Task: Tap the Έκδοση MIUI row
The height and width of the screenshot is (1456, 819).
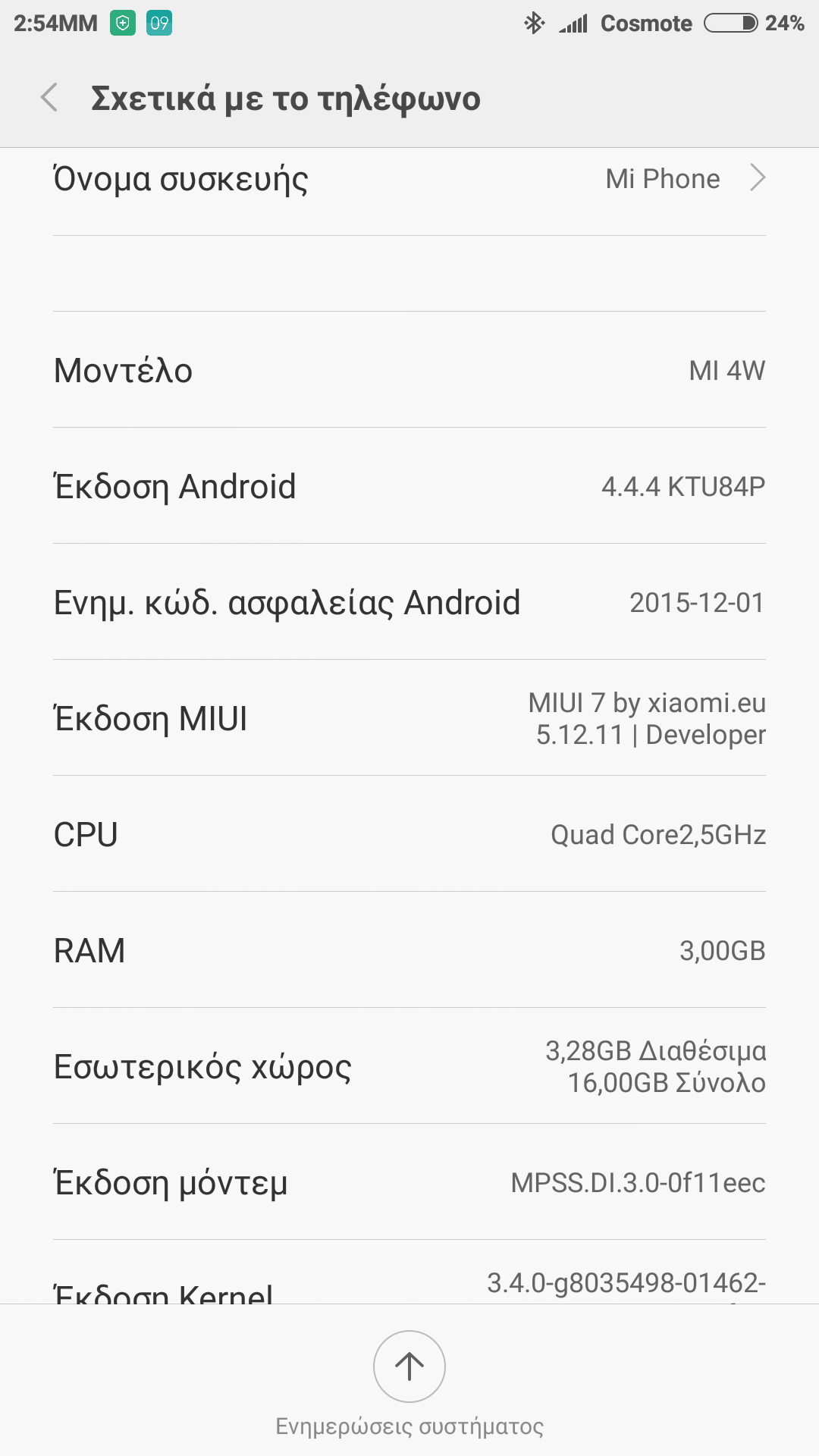Action: 409,718
